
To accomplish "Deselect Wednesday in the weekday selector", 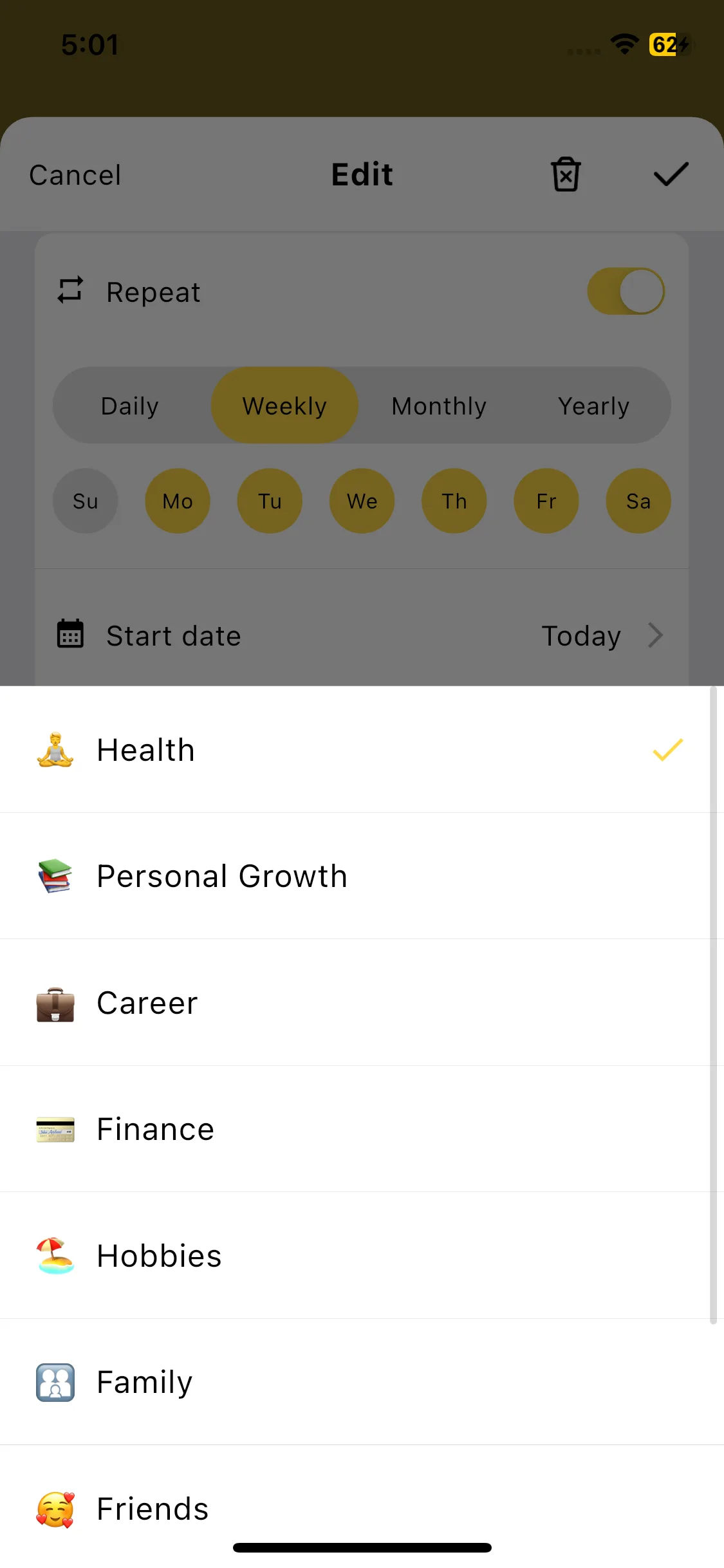I will [362, 501].
